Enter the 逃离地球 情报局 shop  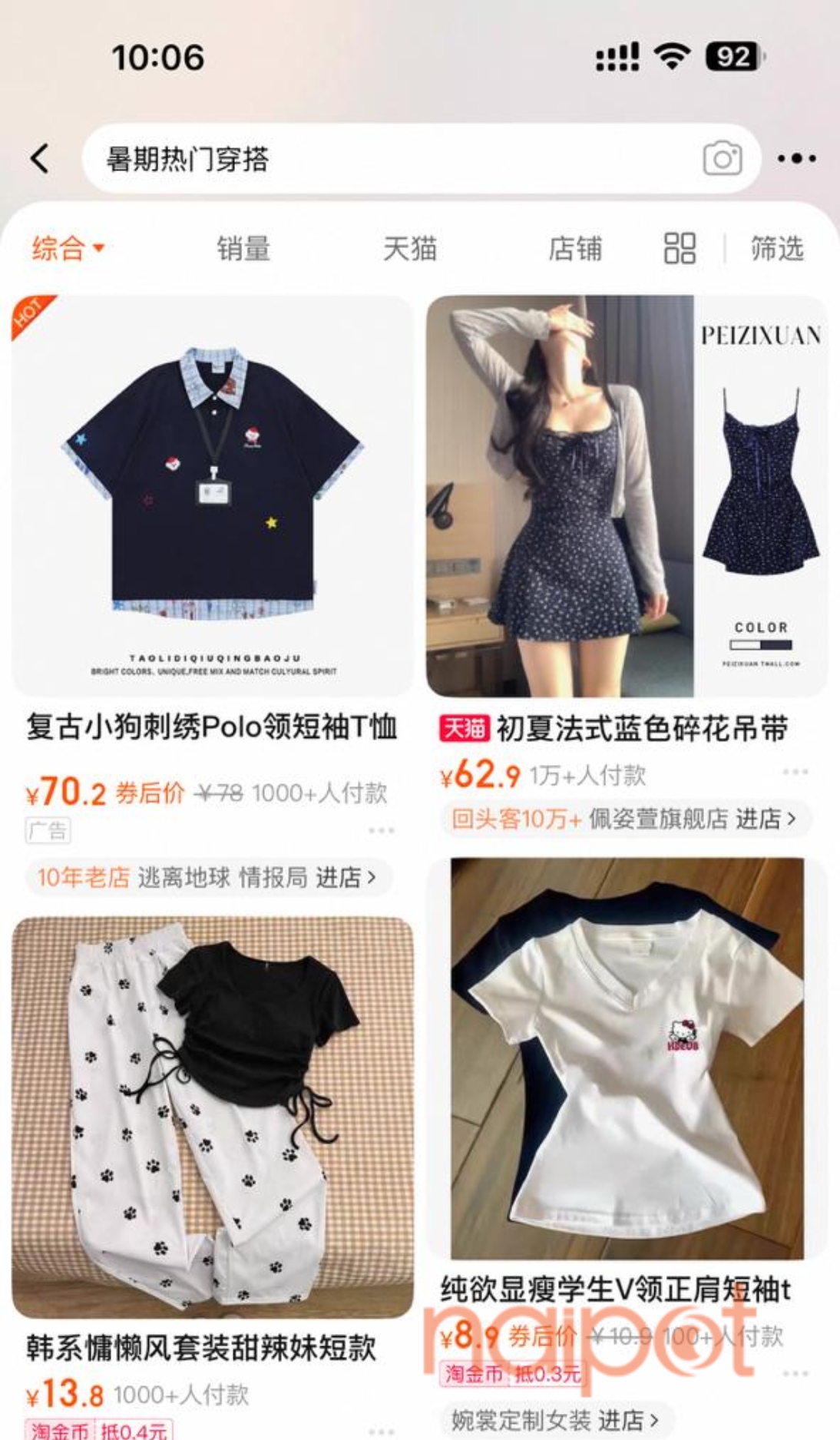click(x=207, y=877)
